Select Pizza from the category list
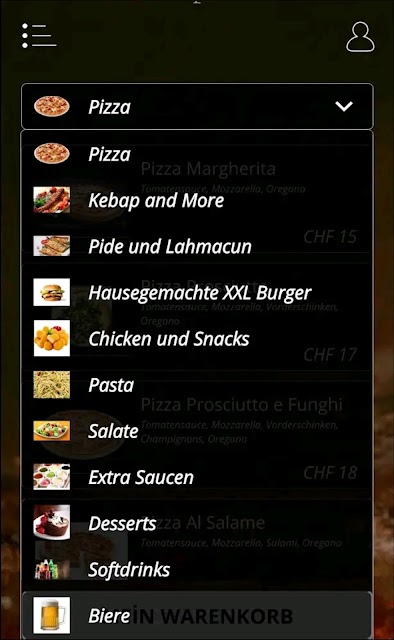 (197, 154)
